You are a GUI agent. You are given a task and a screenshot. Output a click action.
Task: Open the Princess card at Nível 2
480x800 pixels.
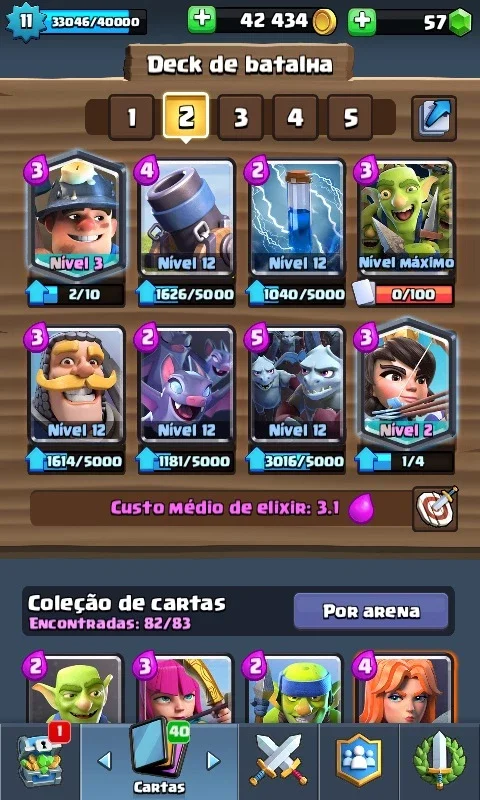pyautogui.click(x=407, y=383)
